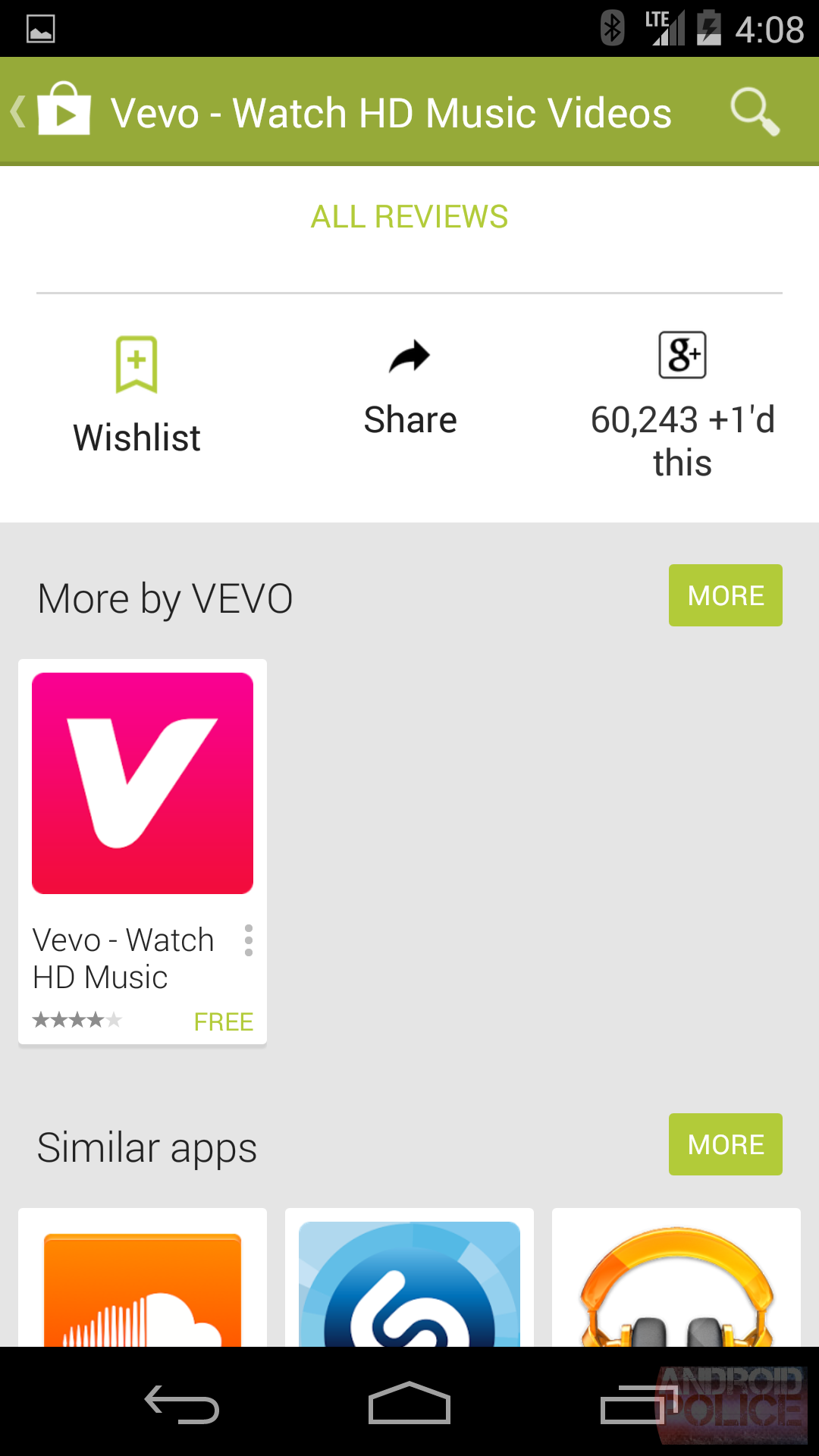Open ALL REVIEWS
Image resolution: width=819 pixels, height=1456 pixels.
click(409, 217)
